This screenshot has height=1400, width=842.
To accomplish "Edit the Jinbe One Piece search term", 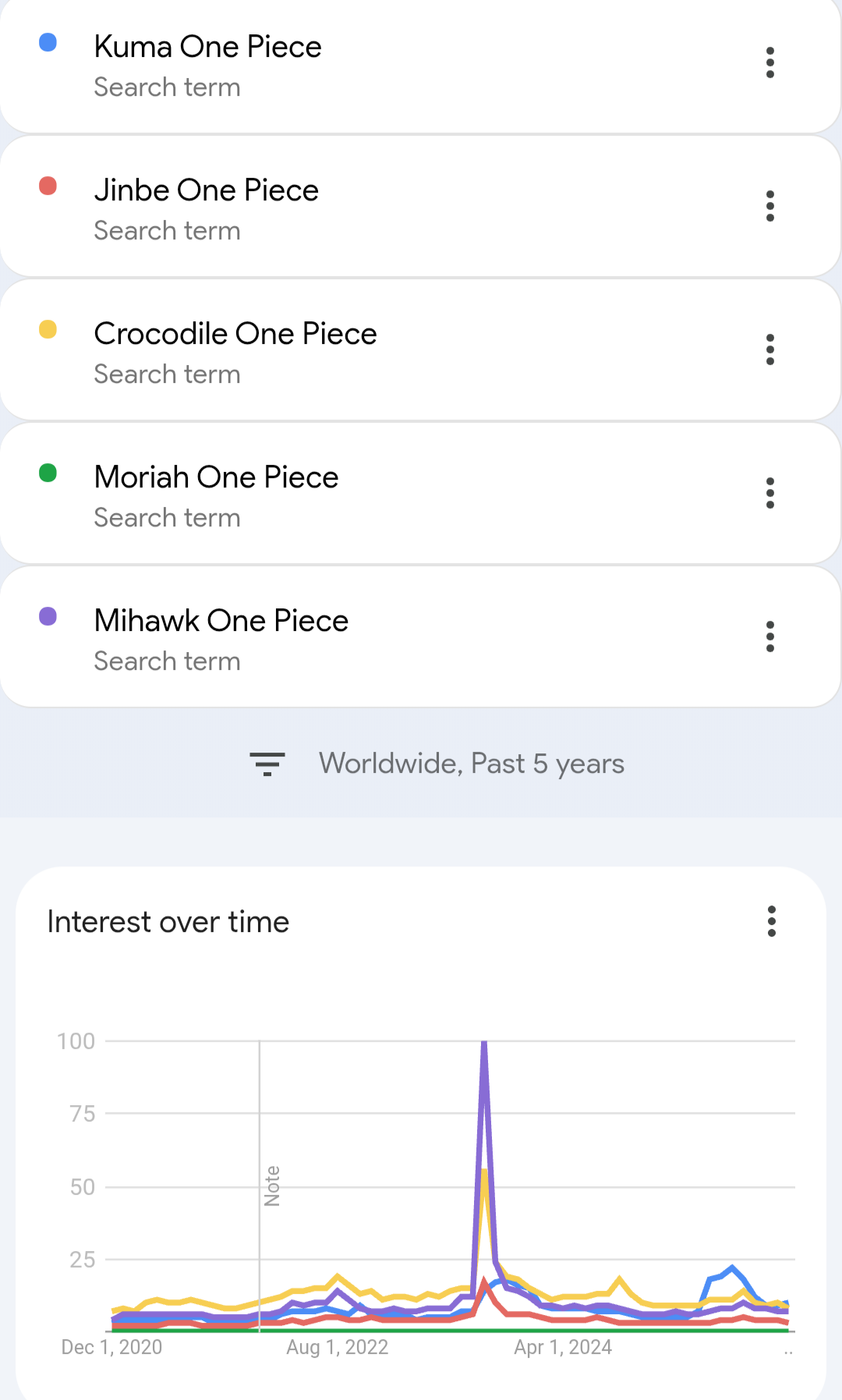I will coord(206,191).
